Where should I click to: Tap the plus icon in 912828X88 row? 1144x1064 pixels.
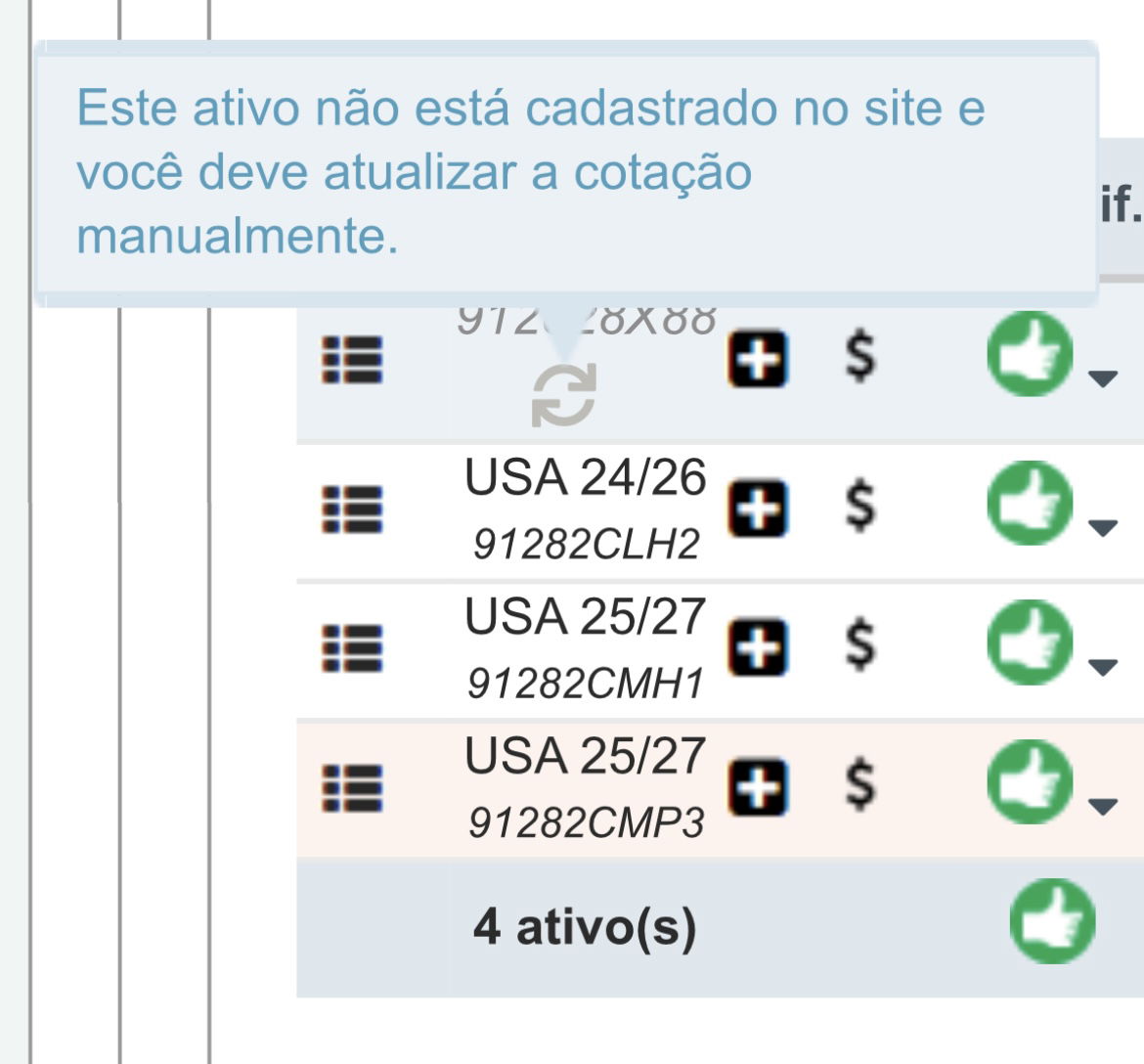tap(758, 359)
